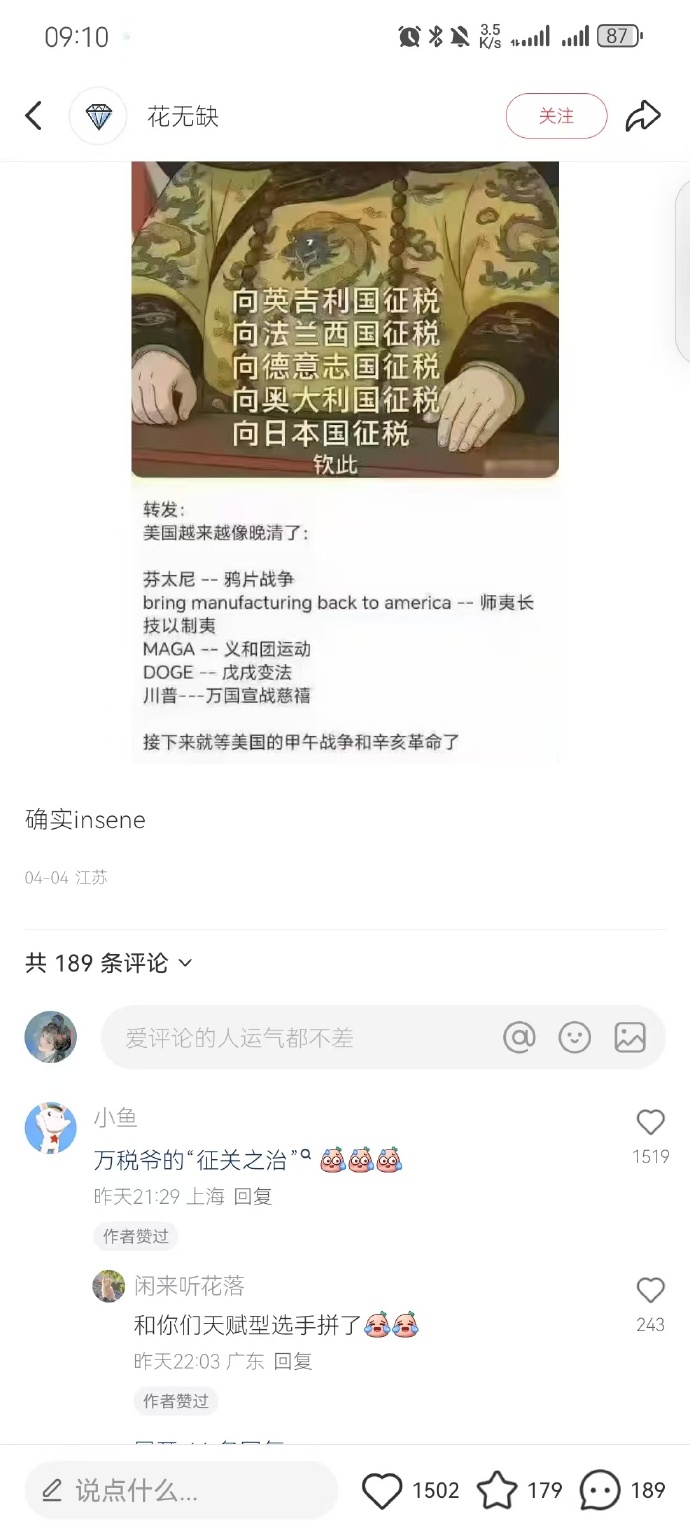
Task: Open 花无缺's profile avatar
Action: pos(98,116)
